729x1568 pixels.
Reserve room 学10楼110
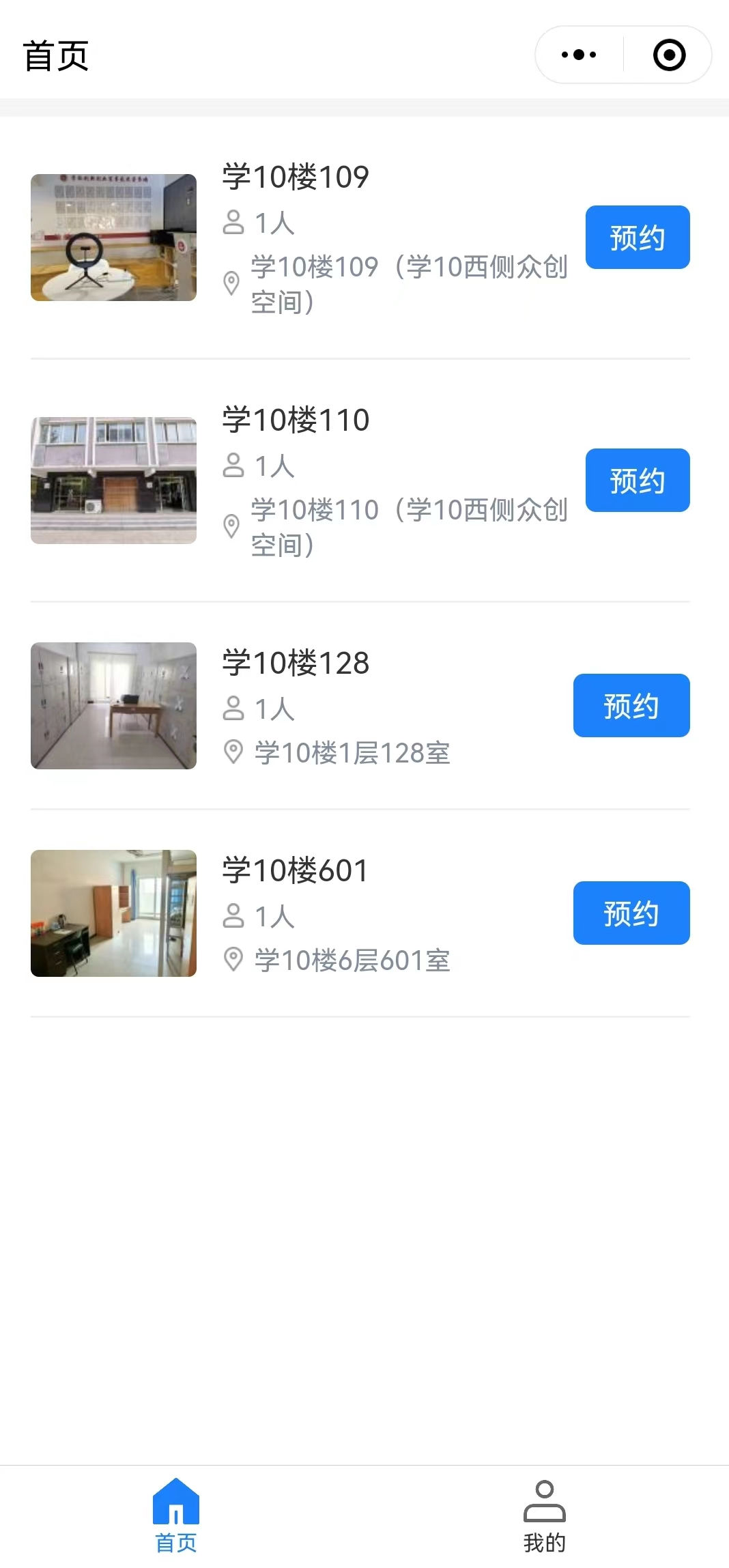pos(638,480)
